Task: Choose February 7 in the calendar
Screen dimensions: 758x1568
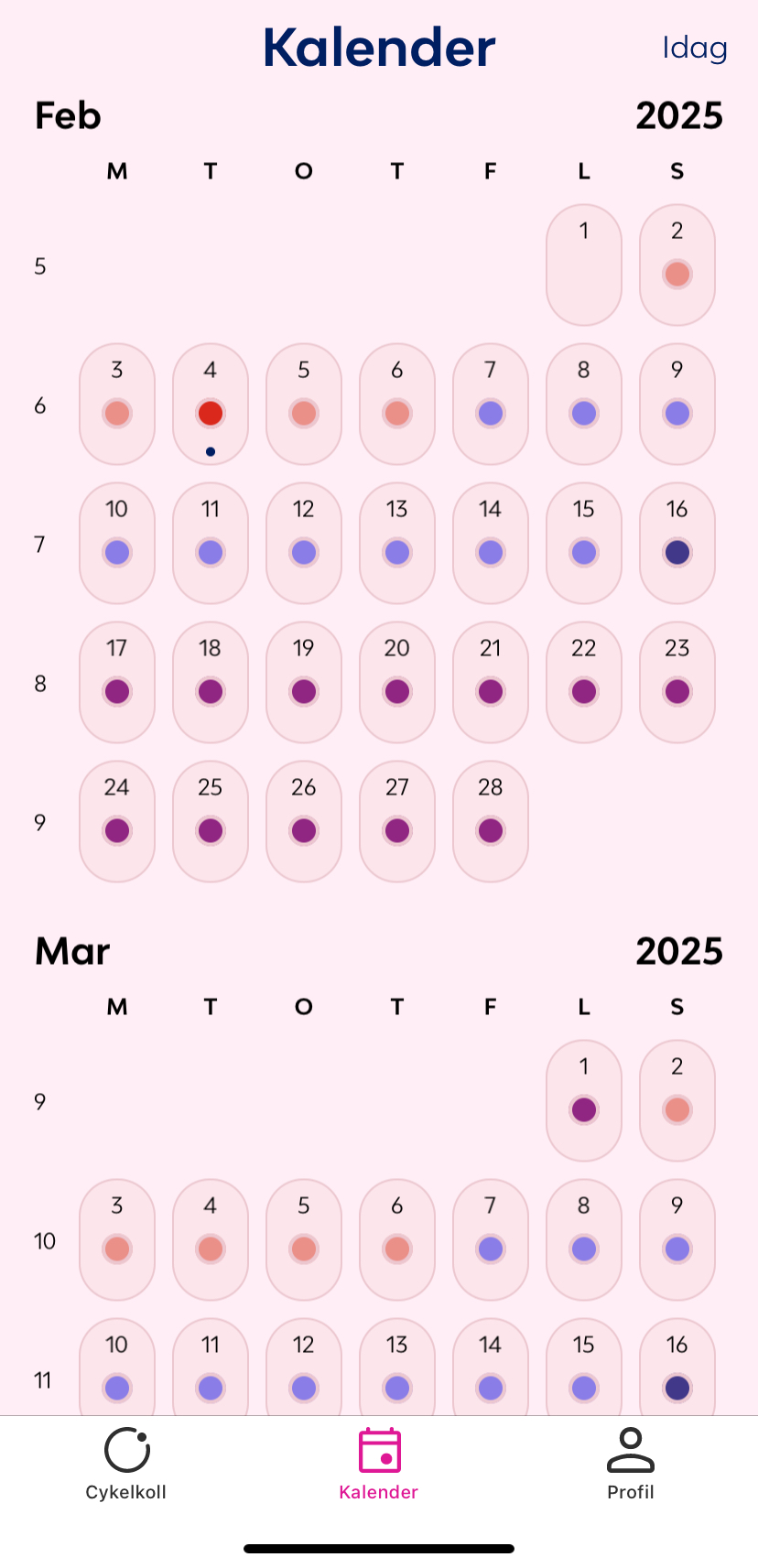Action: point(491,405)
